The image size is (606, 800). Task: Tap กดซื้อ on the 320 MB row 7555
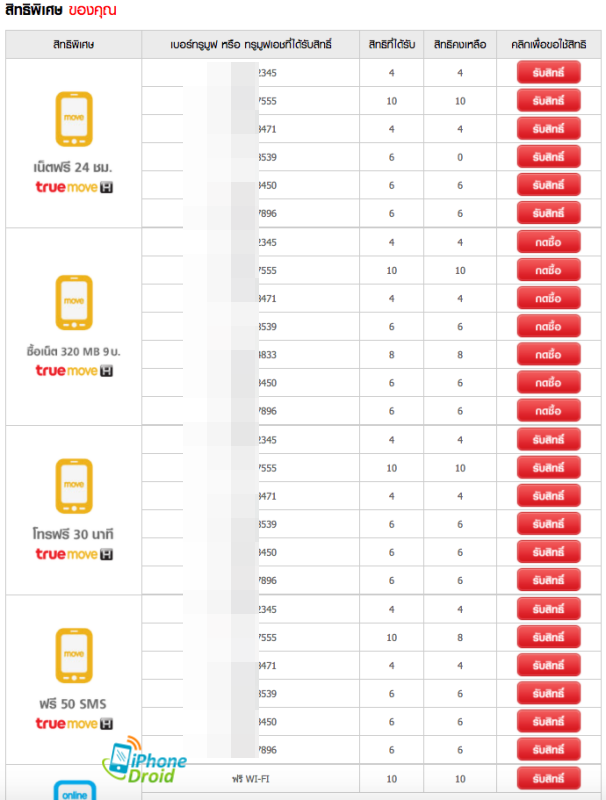tap(548, 269)
